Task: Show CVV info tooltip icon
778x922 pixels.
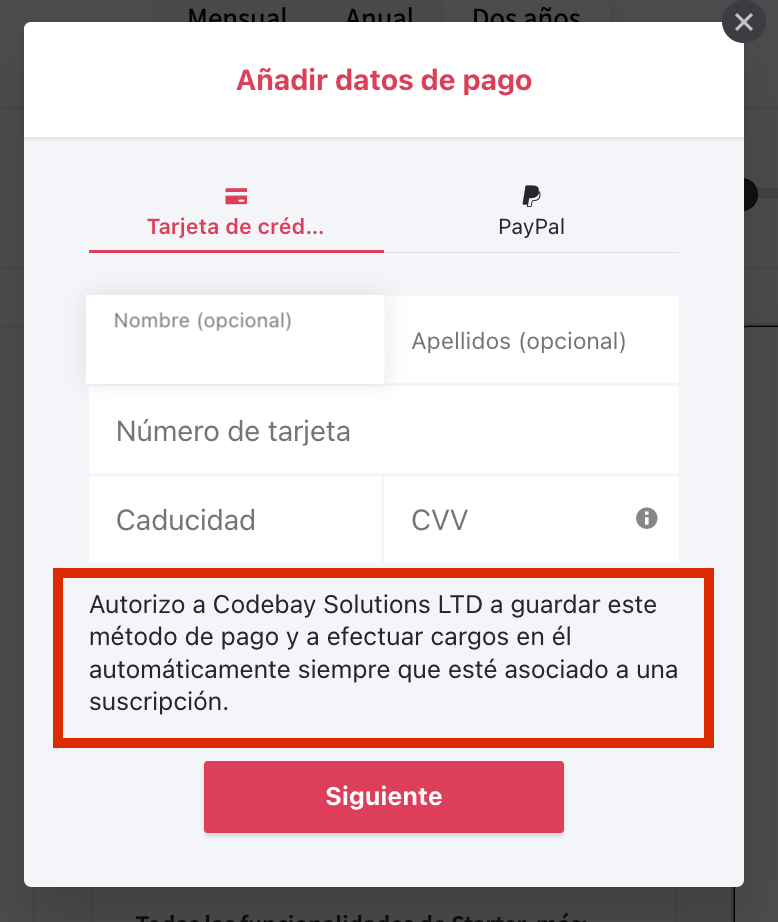Action: point(647,518)
